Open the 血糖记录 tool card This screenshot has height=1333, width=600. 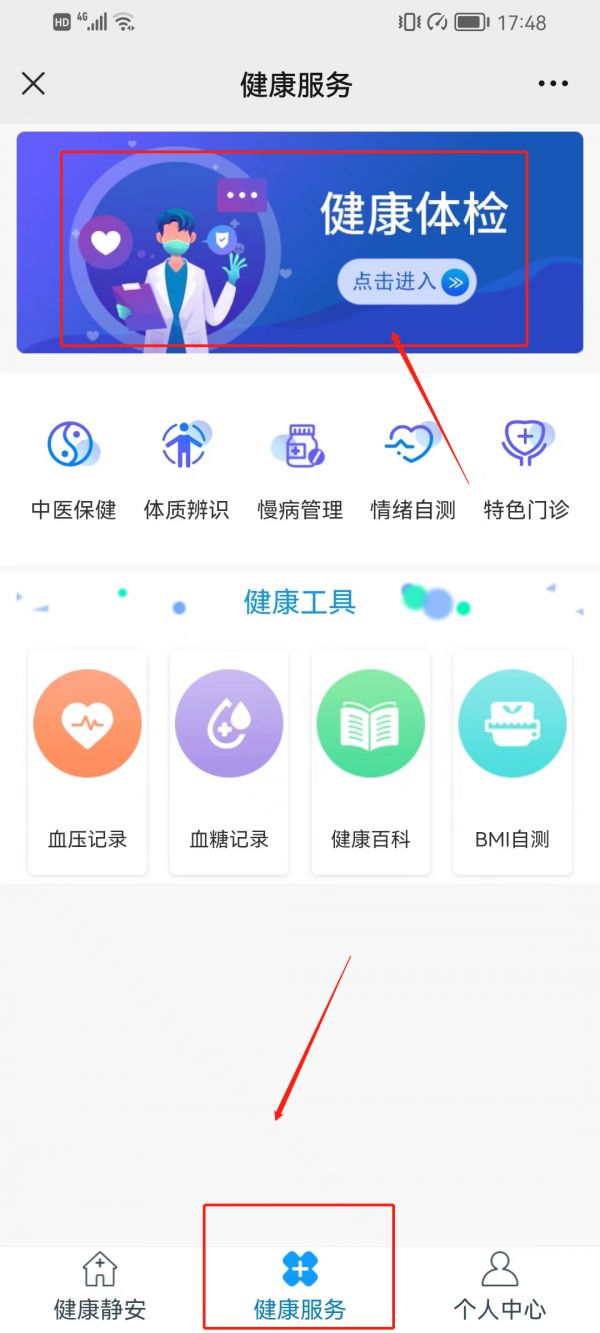pyautogui.click(x=229, y=762)
